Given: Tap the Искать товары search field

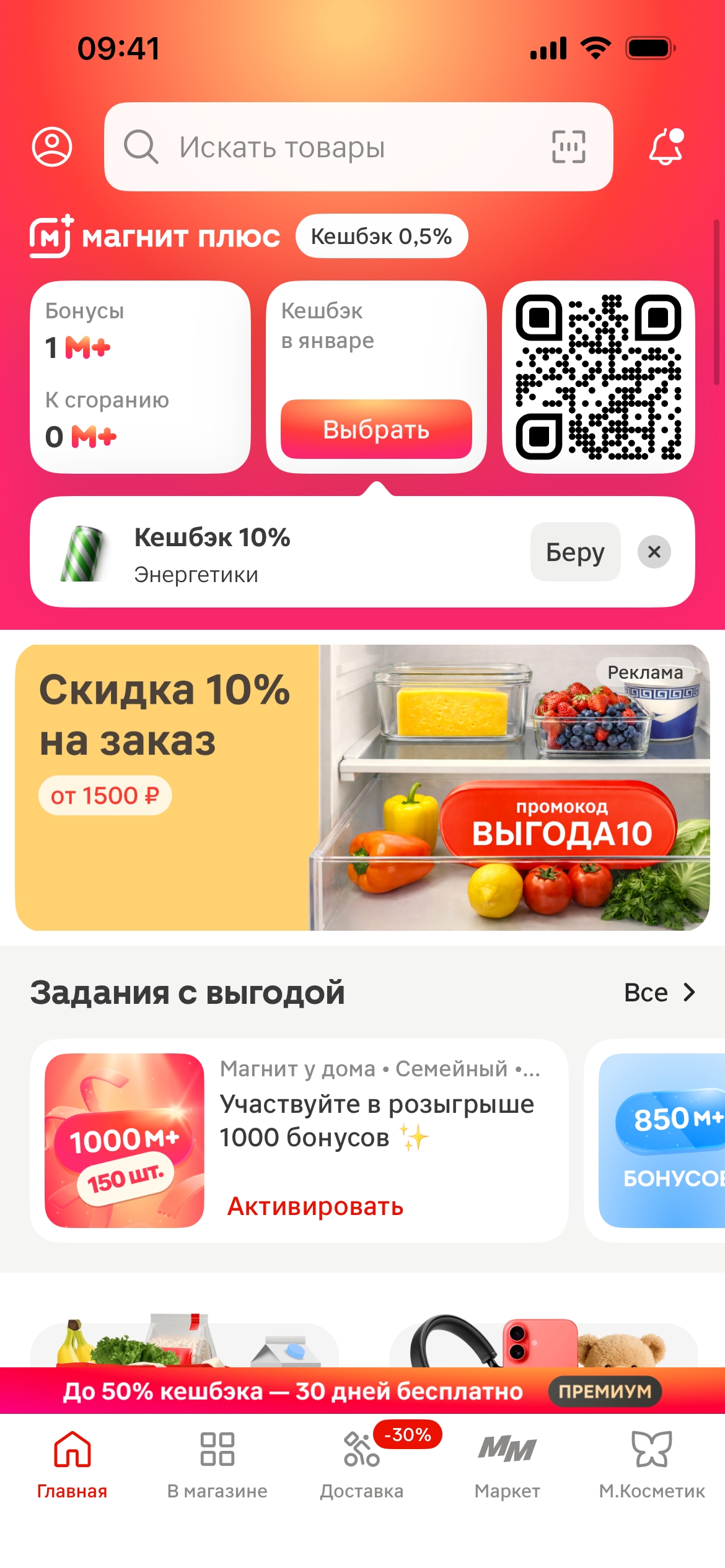Looking at the screenshot, I should (x=335, y=147).
